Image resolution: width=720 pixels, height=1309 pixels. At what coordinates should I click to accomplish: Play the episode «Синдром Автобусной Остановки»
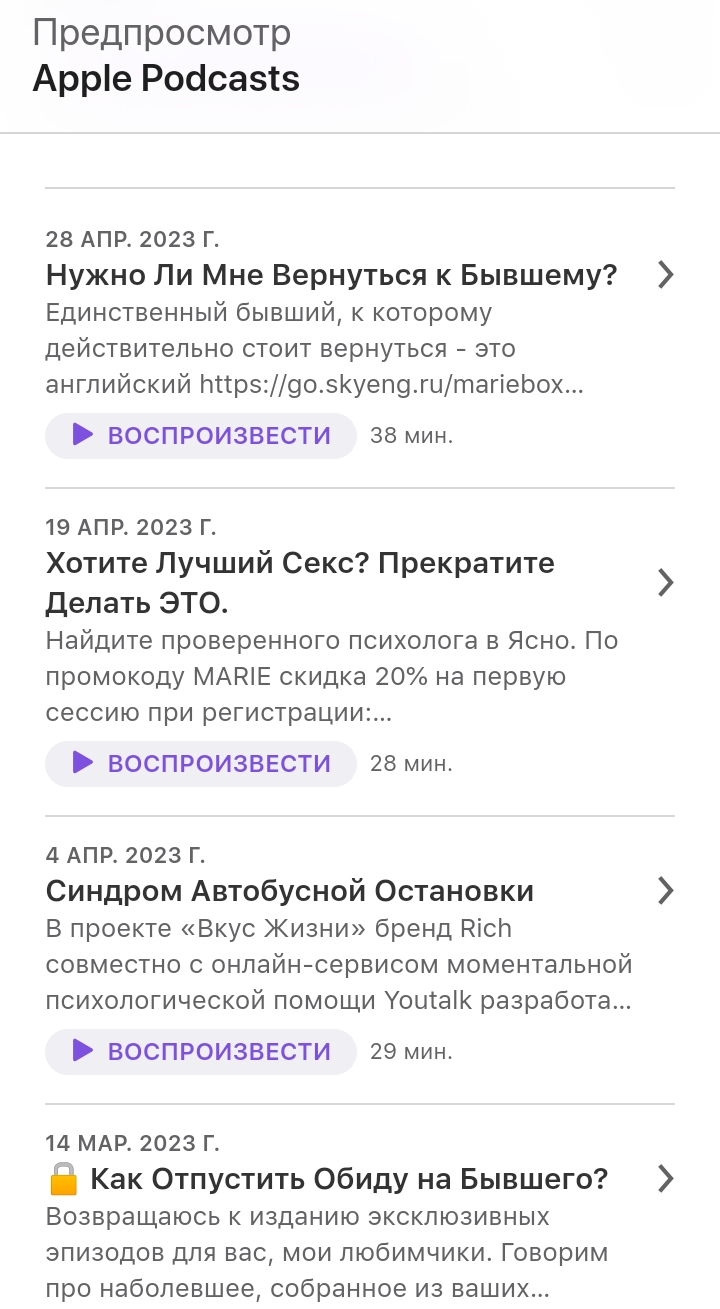[x=201, y=1052]
